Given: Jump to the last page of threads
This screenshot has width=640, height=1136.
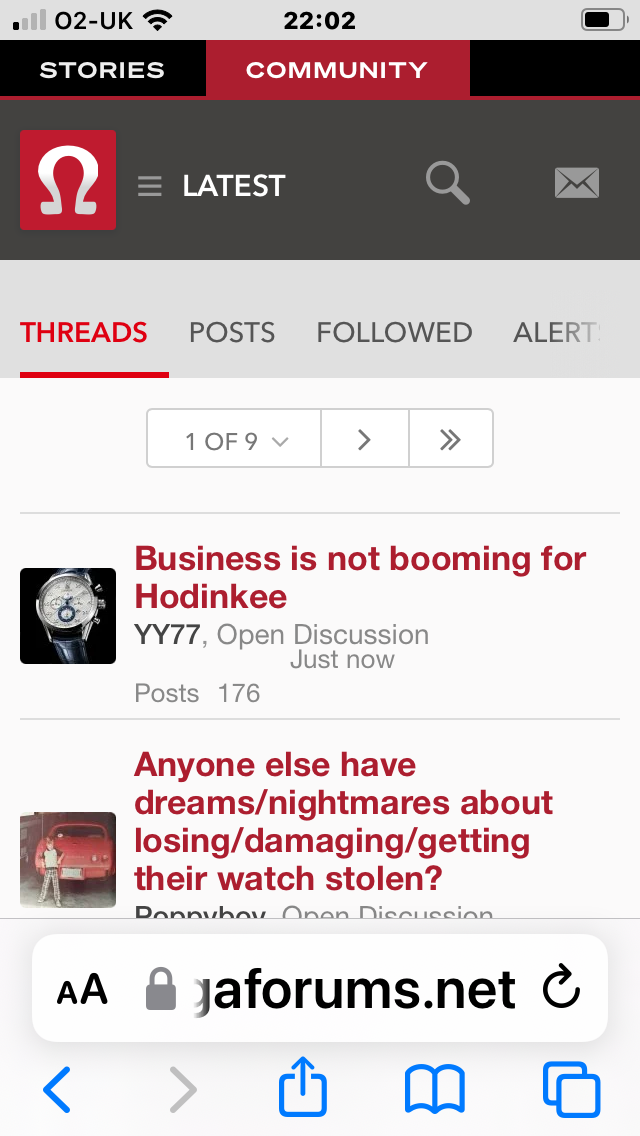Looking at the screenshot, I should point(450,439).
